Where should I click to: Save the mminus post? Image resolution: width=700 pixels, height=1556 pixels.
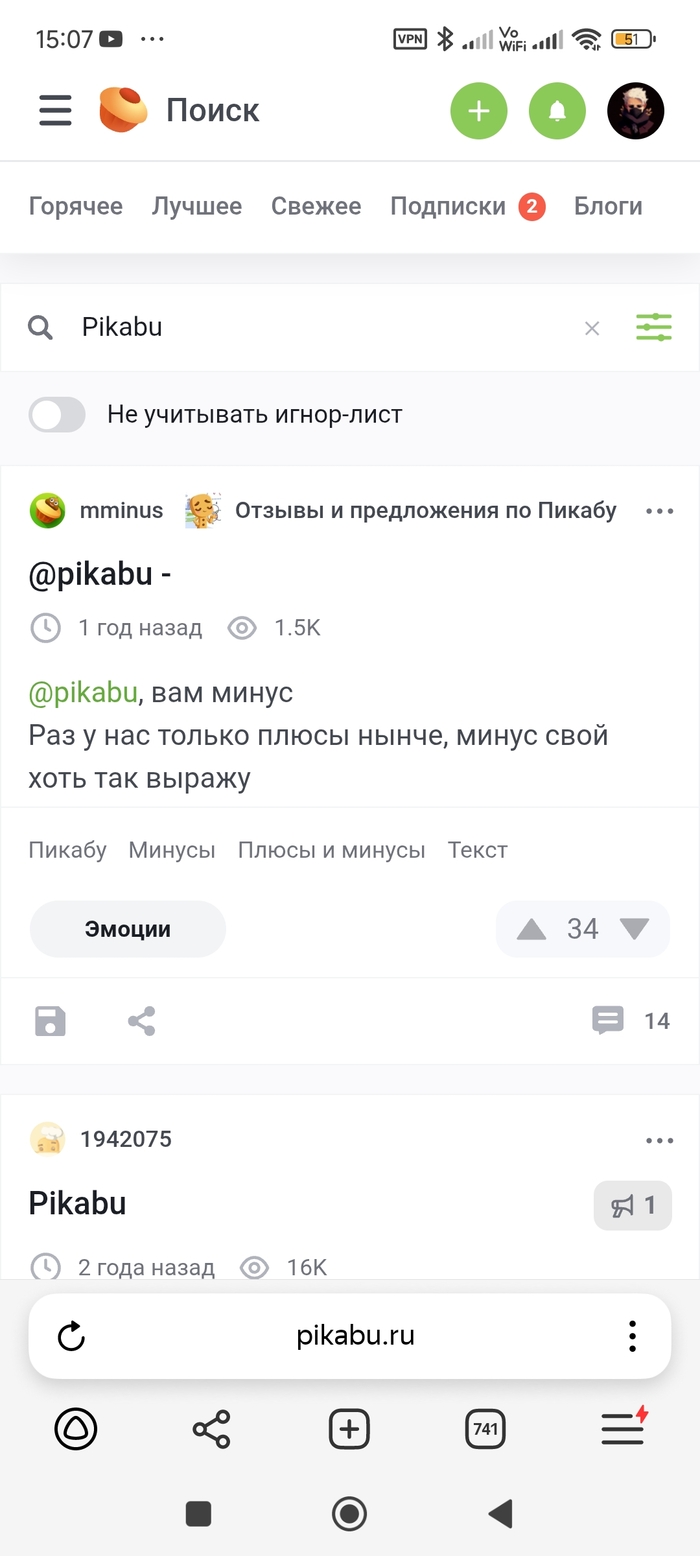pos(50,1021)
